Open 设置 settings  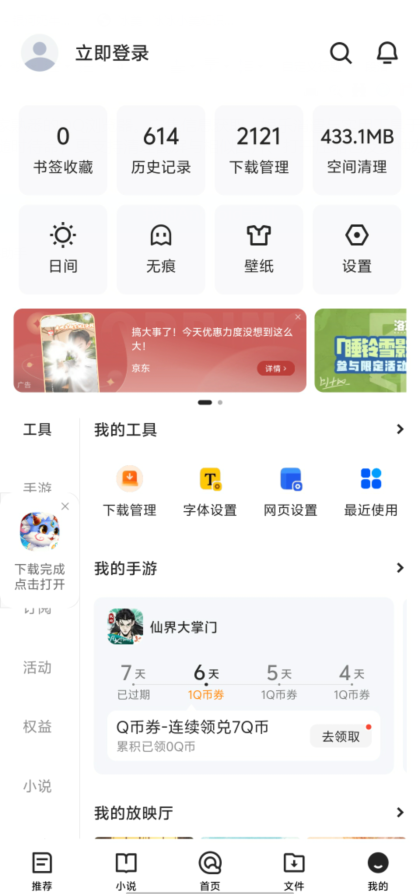tap(357, 249)
